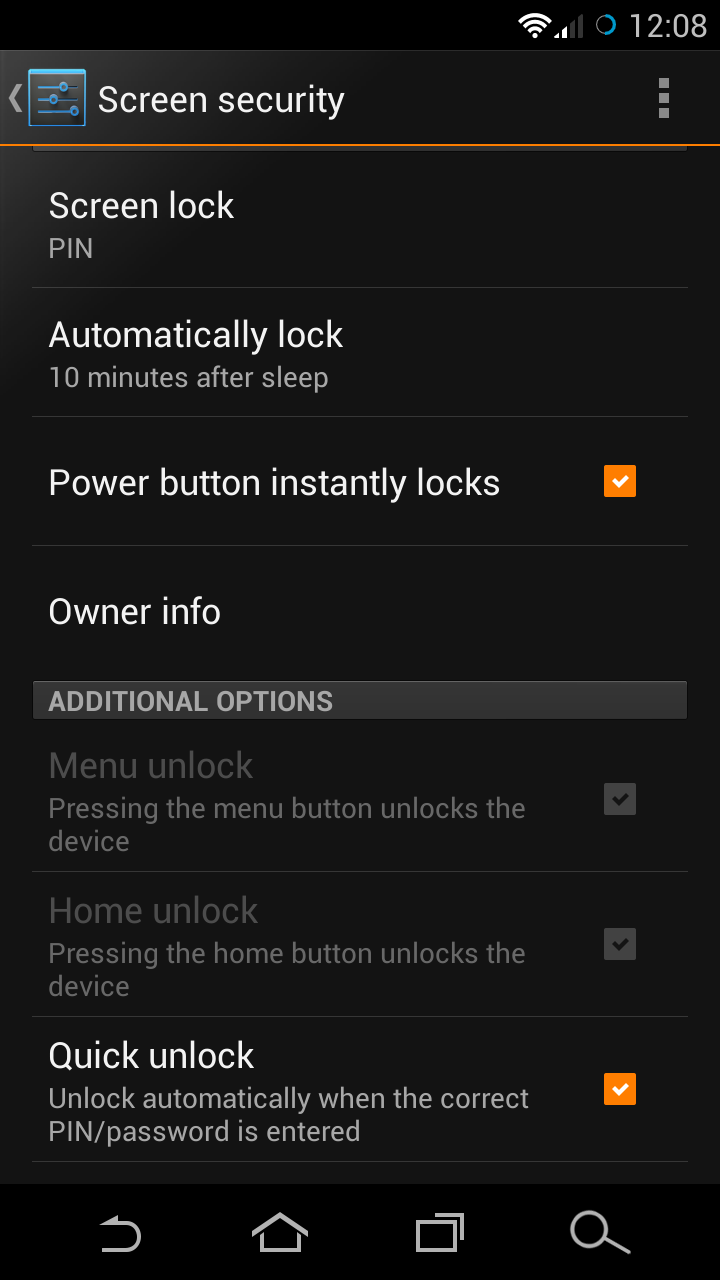The height and width of the screenshot is (1280, 720).
Task: Tap the search button in navigation bar
Action: pos(600,1232)
